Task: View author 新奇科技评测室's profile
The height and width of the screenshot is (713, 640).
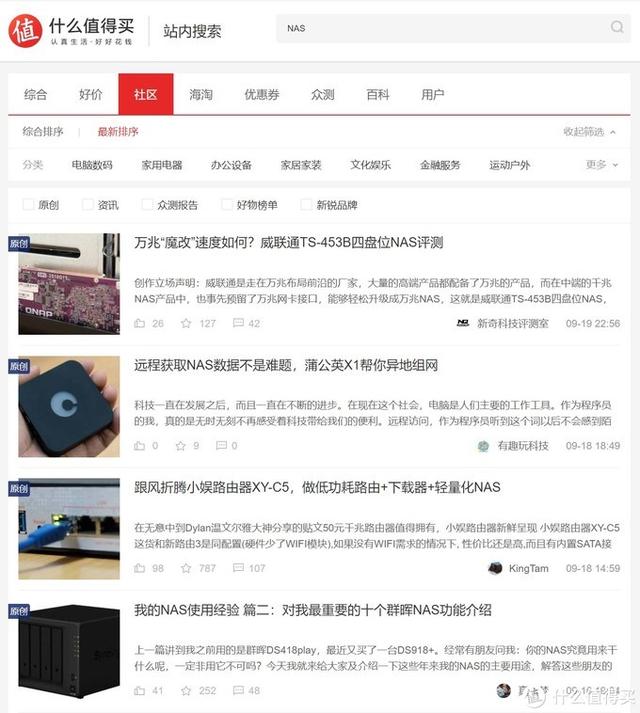Action: [x=511, y=323]
